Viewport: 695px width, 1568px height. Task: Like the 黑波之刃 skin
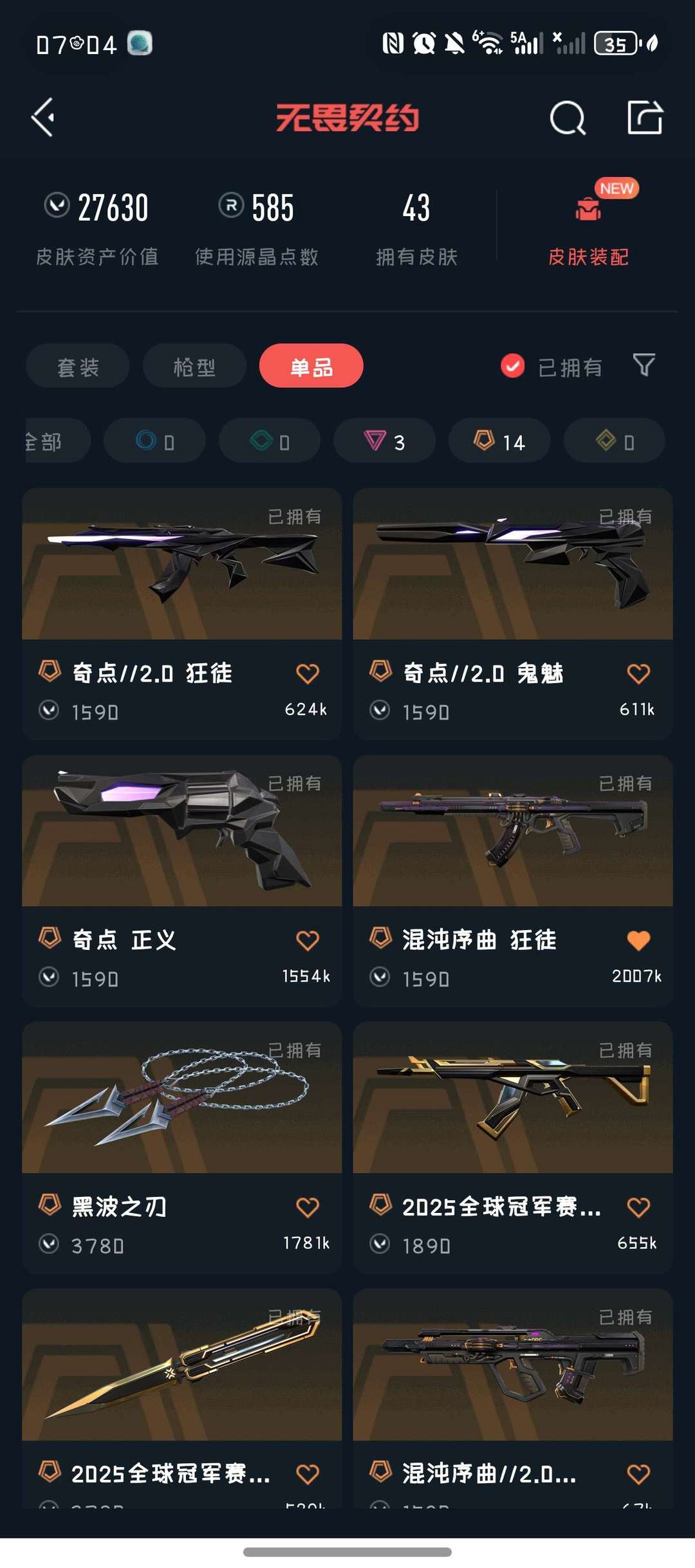coord(308,1207)
